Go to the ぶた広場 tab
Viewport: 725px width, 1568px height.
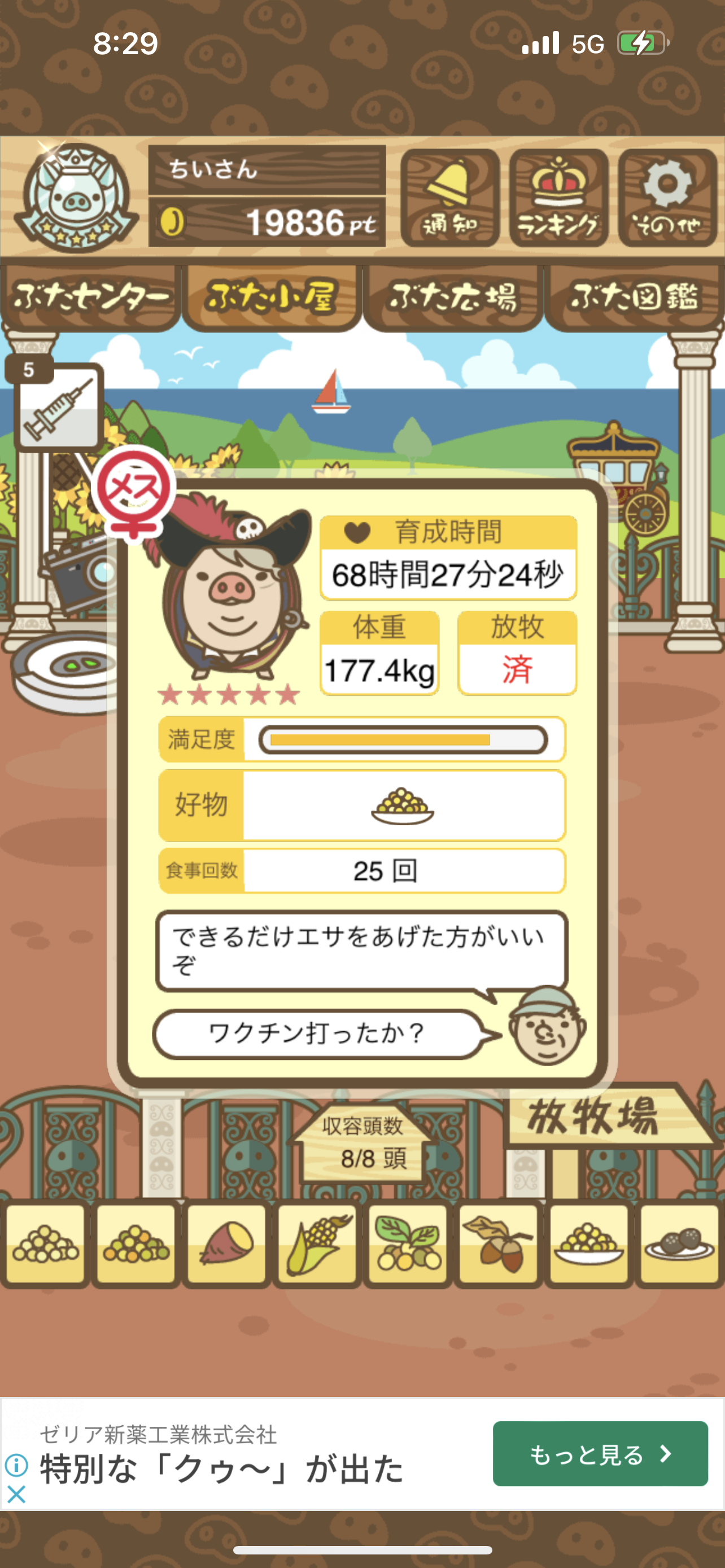click(453, 297)
